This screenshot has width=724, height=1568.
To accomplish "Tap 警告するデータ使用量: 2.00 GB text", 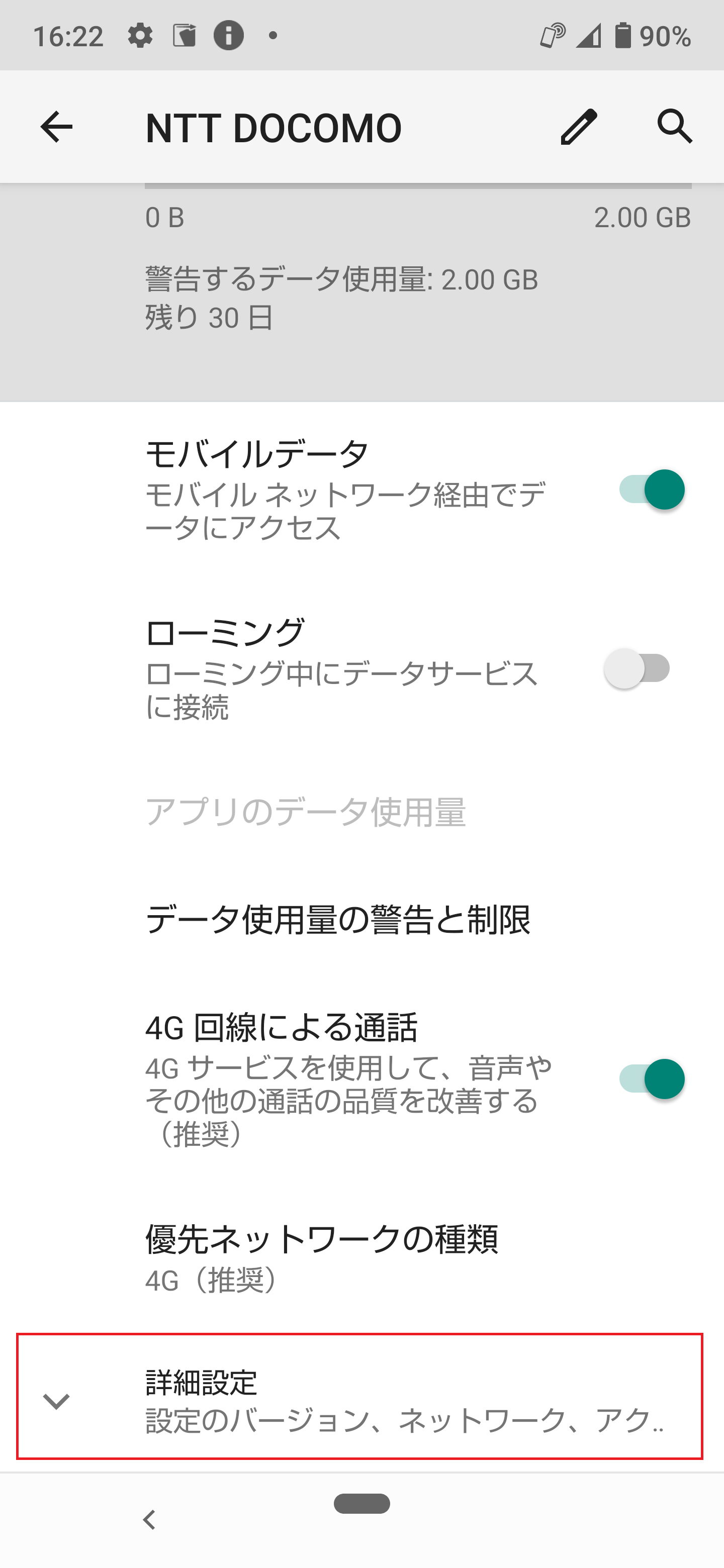I will coord(340,279).
